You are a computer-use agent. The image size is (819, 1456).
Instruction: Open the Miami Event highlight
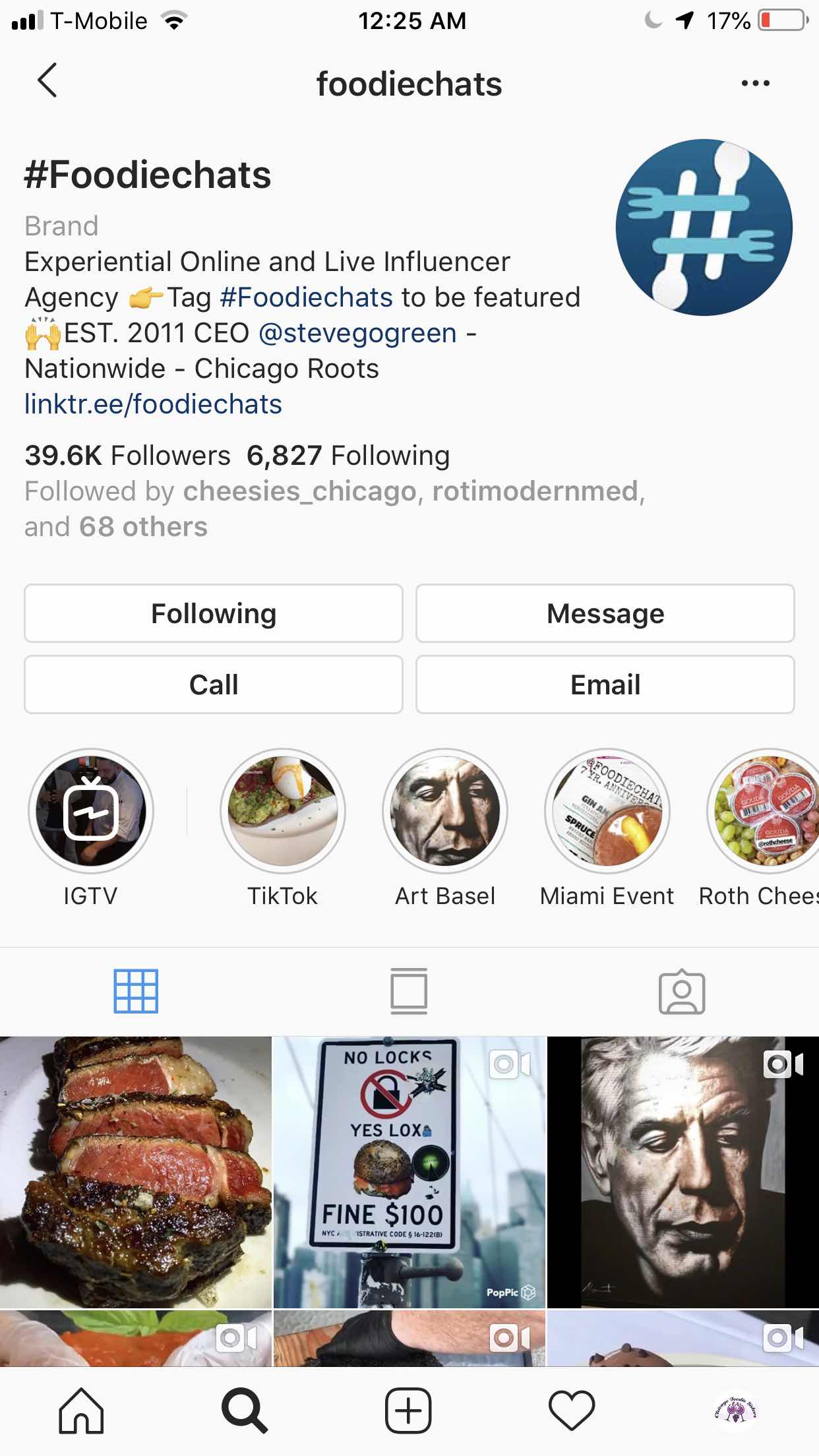pyautogui.click(x=607, y=811)
